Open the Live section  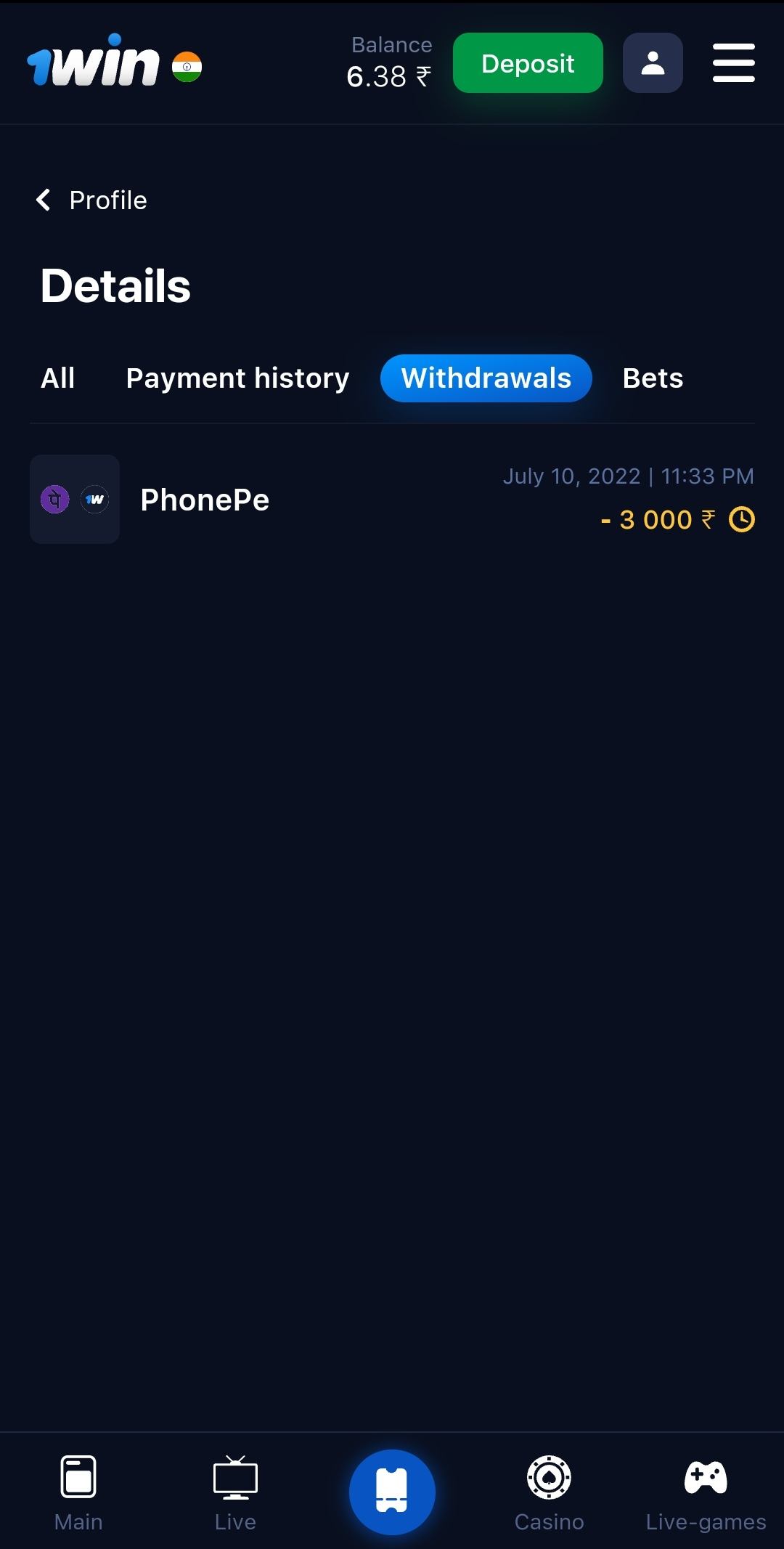tap(235, 1492)
